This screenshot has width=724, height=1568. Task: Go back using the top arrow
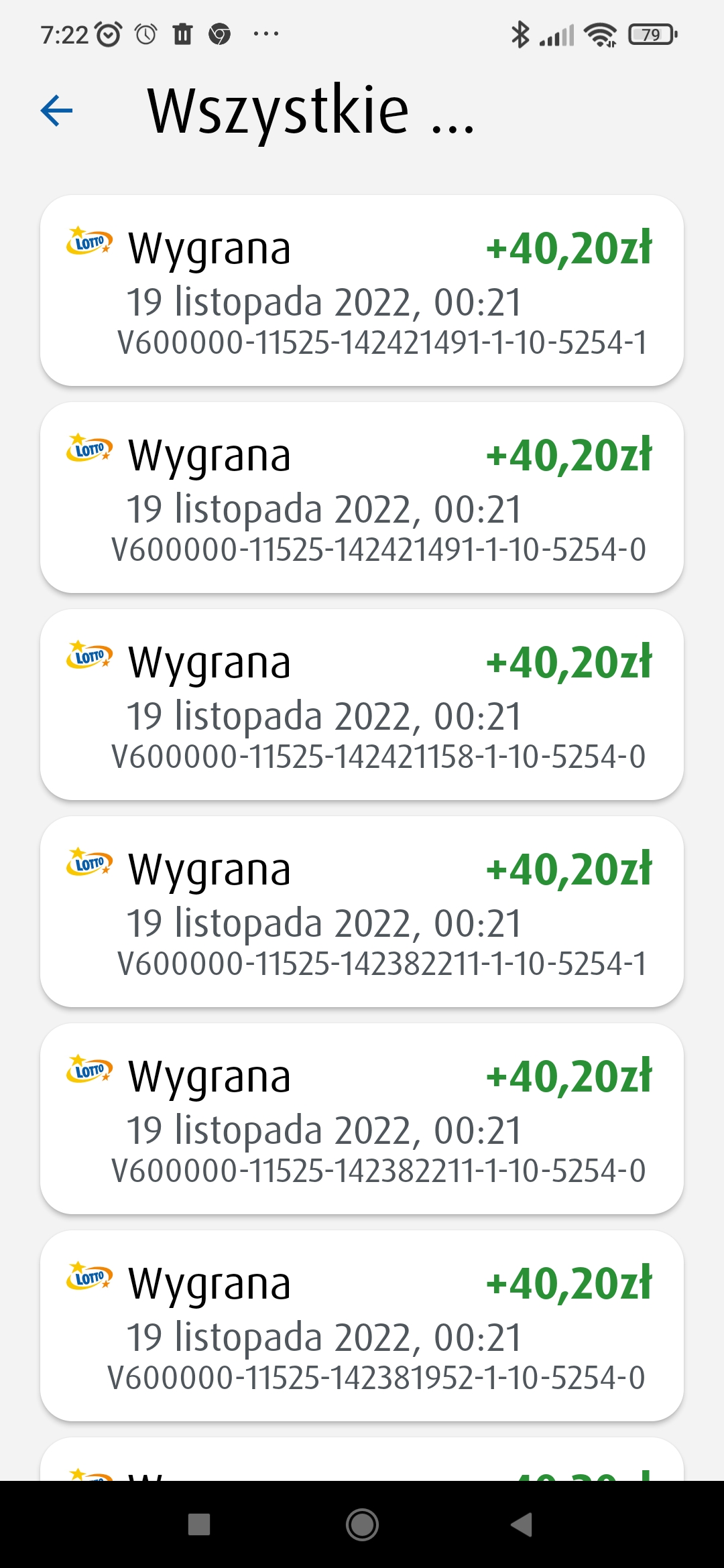coord(57,111)
